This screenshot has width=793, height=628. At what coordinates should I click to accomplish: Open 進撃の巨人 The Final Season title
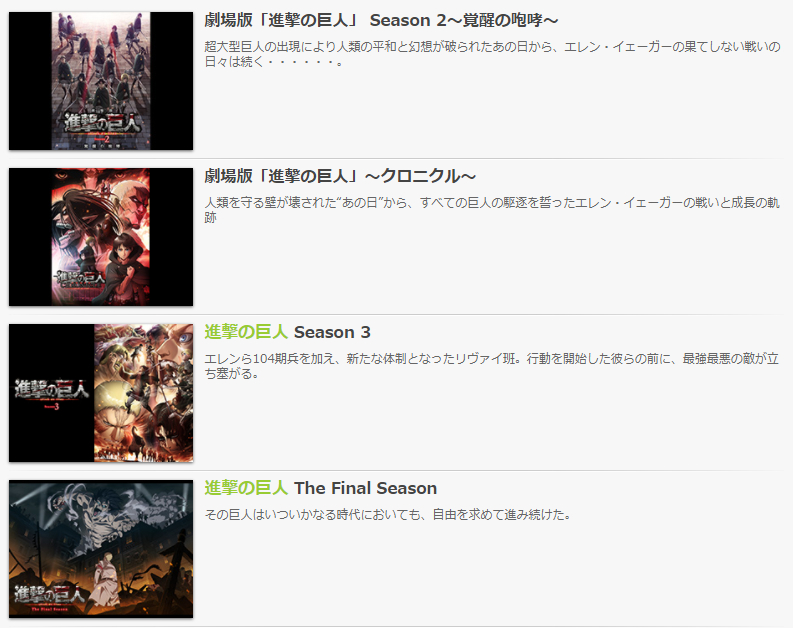[x=321, y=488]
